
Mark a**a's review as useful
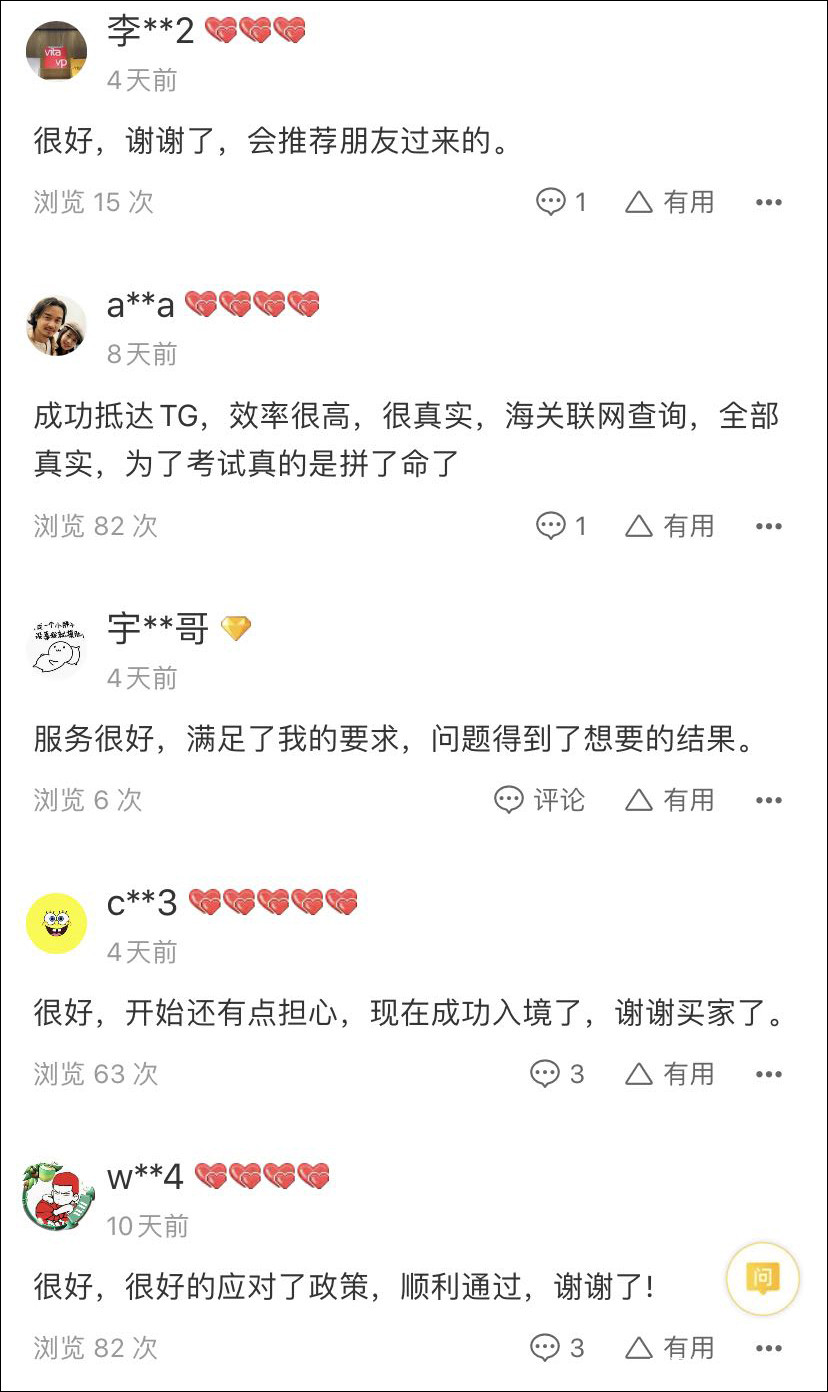point(670,526)
